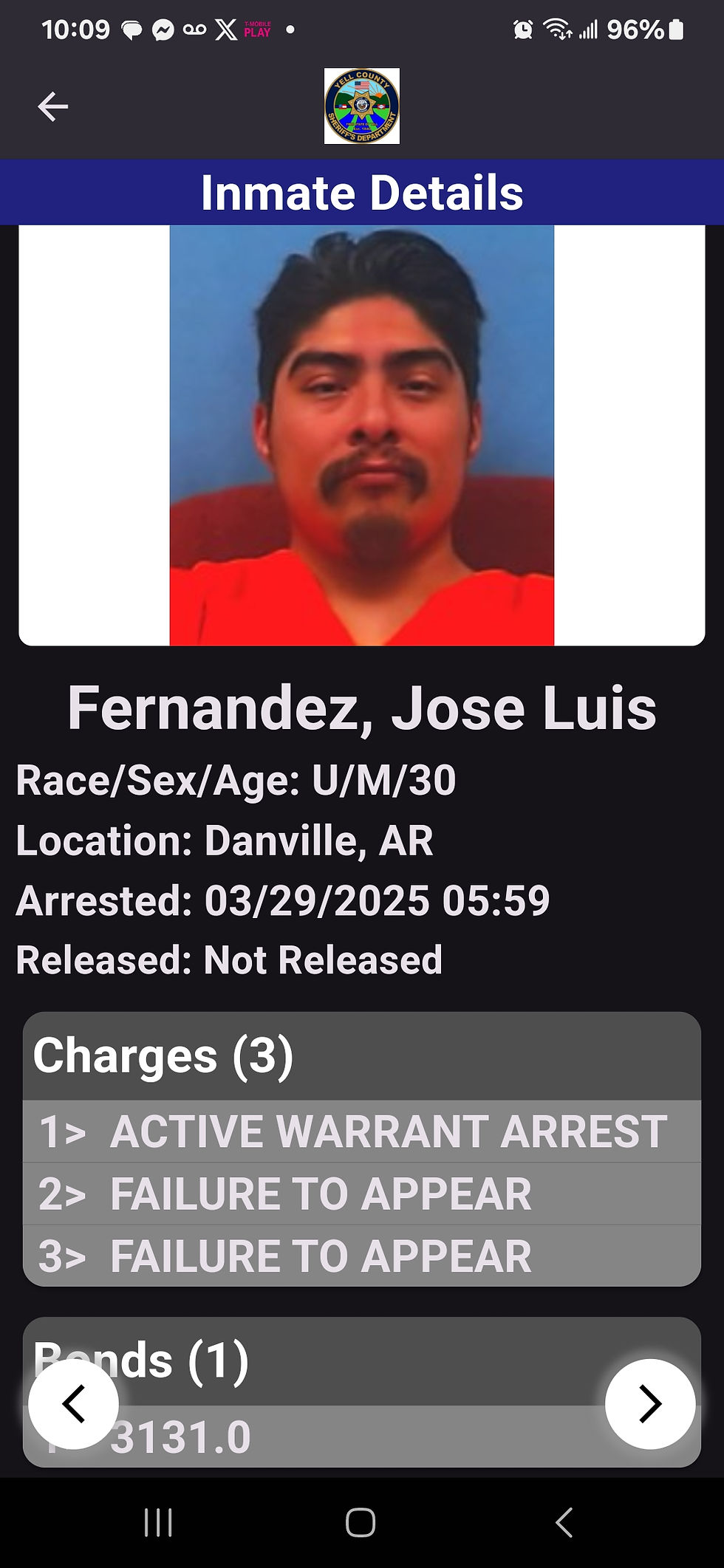Show the next inmate record
Image resolution: width=724 pixels, height=1568 pixels.
[x=649, y=1403]
